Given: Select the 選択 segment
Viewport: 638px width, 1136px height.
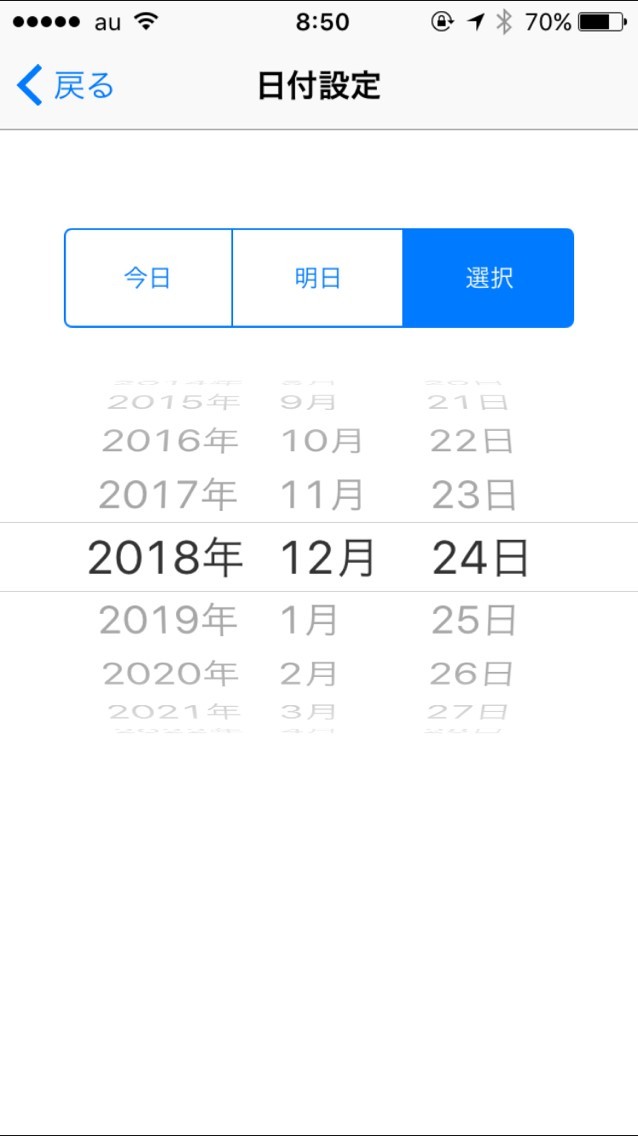Looking at the screenshot, I should (489, 278).
